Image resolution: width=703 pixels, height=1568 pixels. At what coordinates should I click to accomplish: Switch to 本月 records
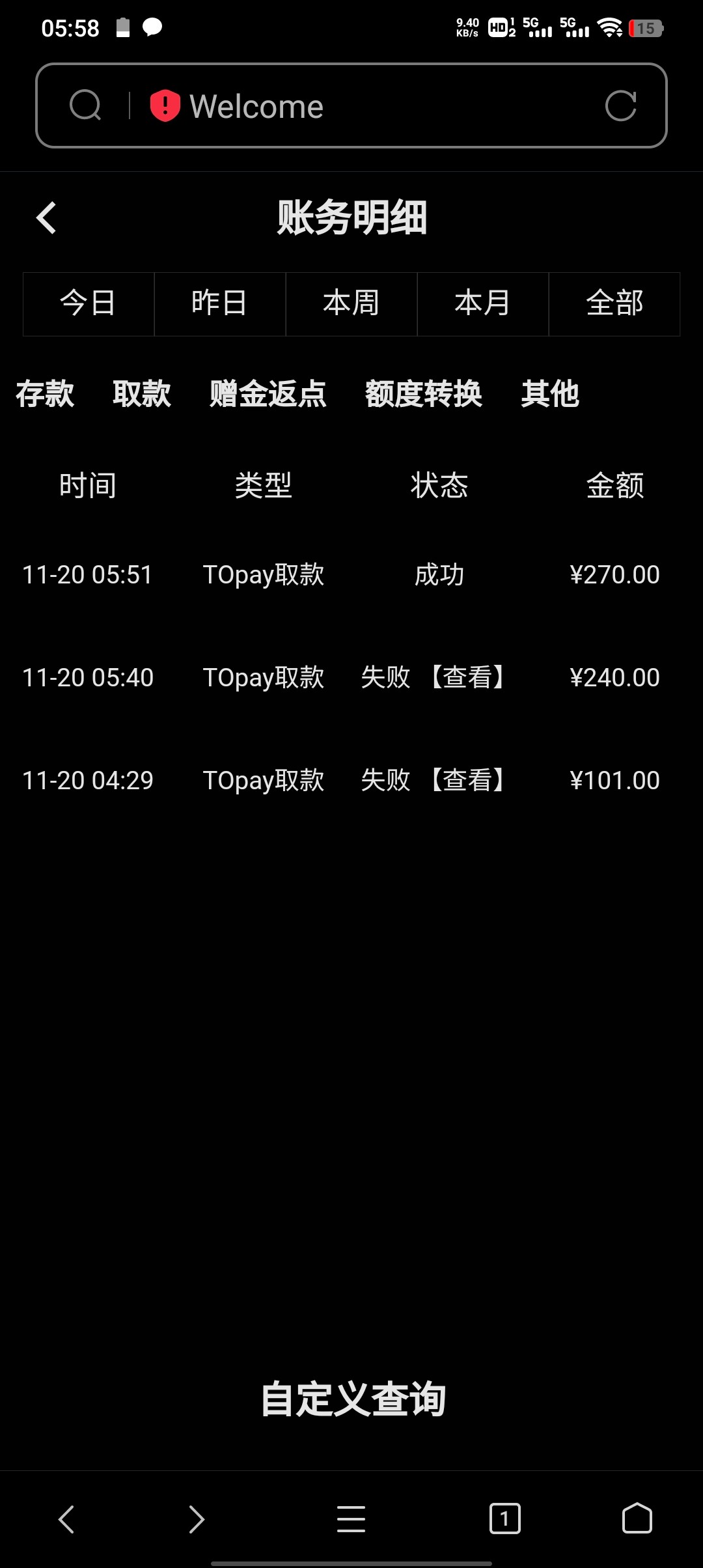tap(483, 303)
